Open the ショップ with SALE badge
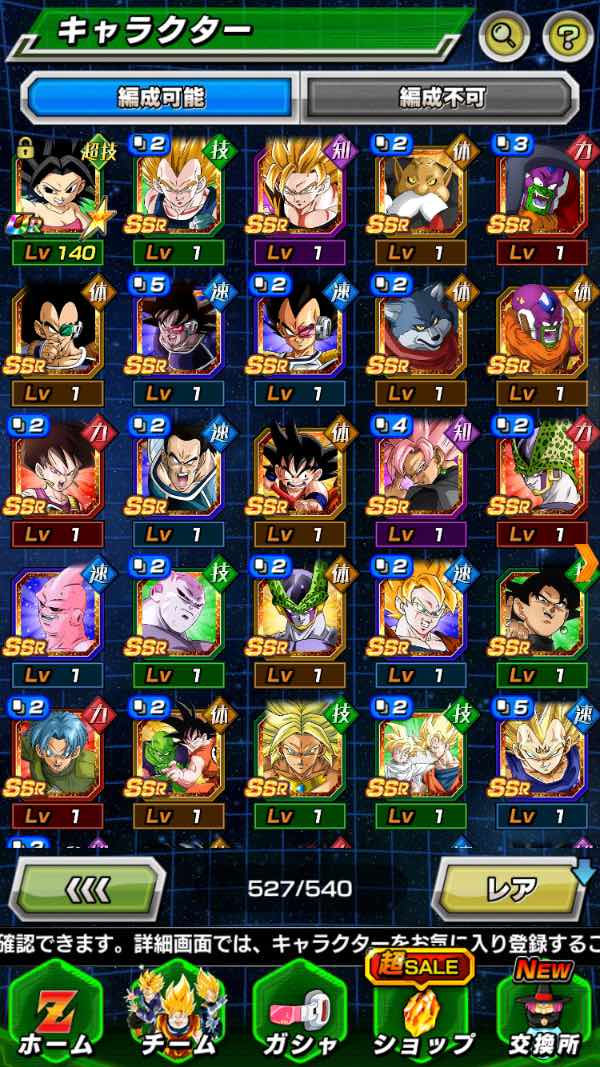This screenshot has width=600, height=1067. pos(423,1010)
